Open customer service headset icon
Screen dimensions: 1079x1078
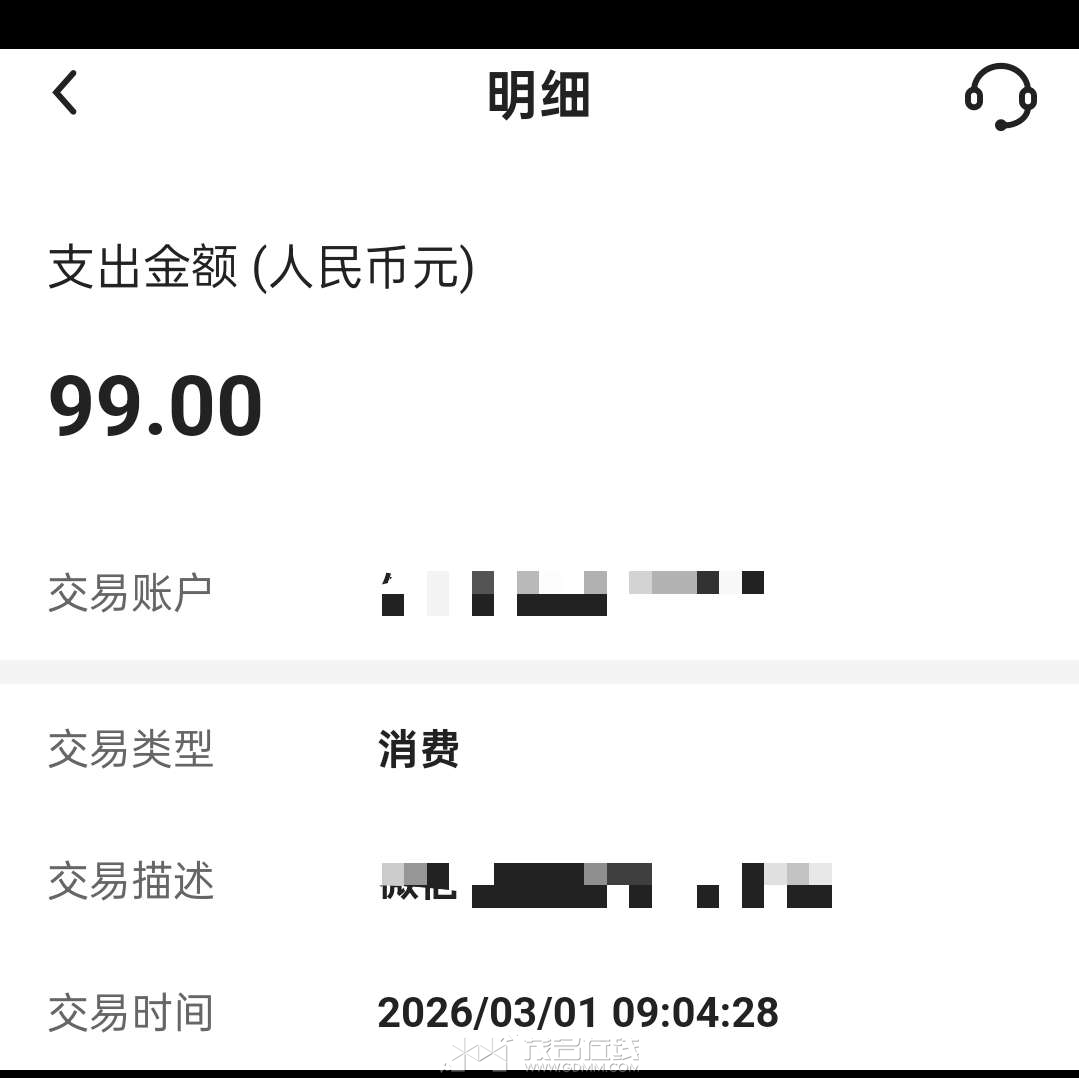tap(1000, 97)
